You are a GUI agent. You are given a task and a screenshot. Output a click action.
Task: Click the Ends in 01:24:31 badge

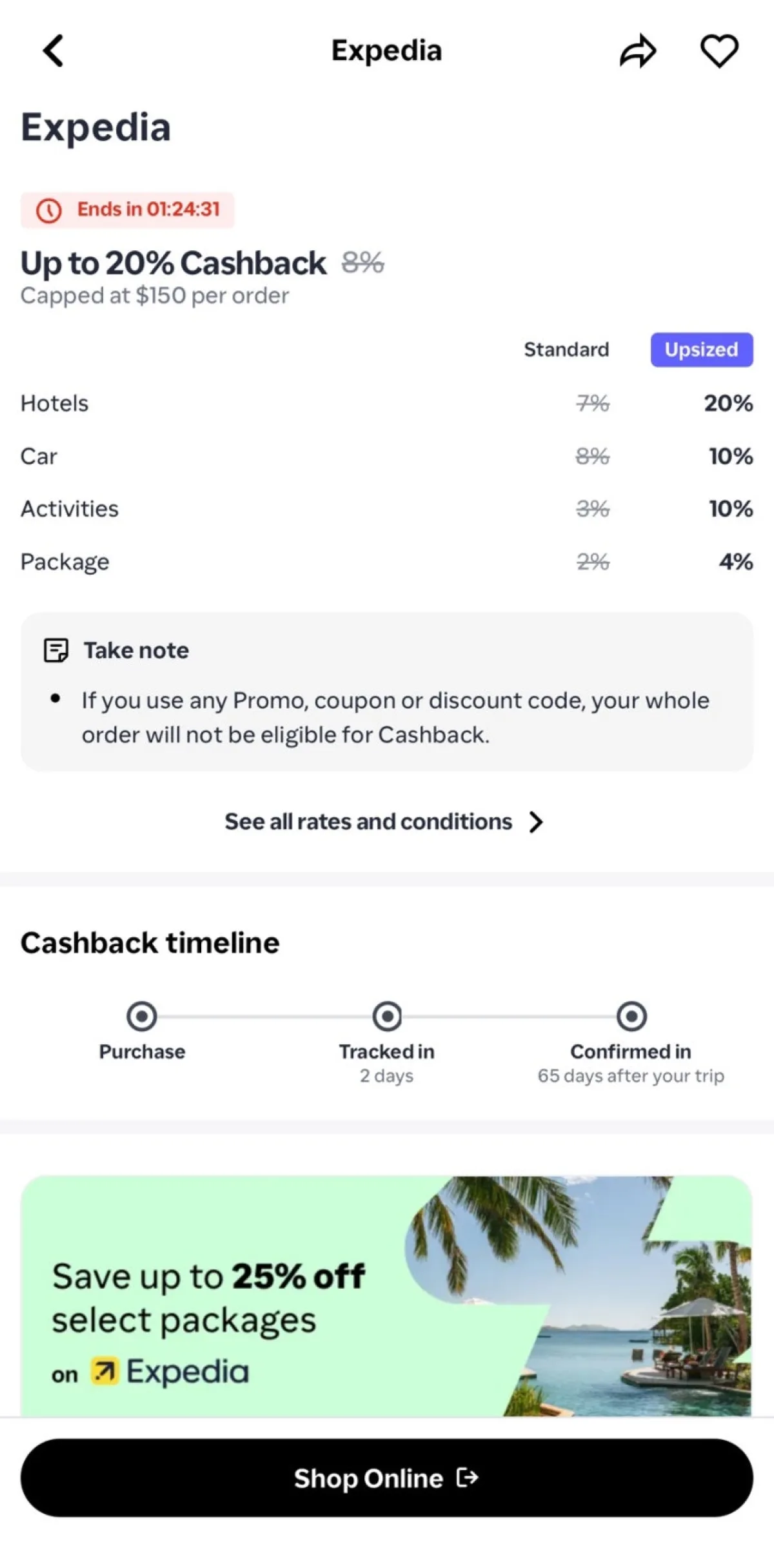point(127,209)
